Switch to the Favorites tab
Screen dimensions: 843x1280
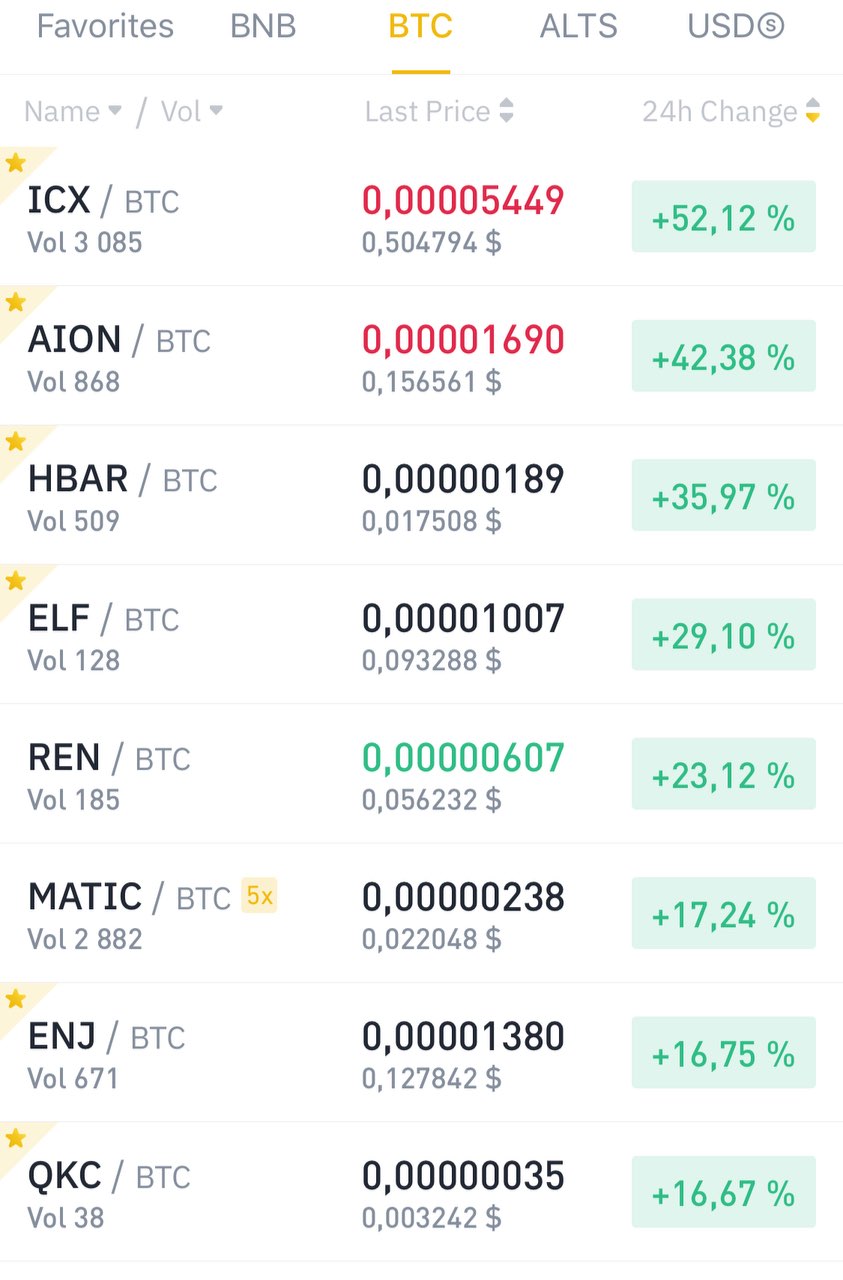click(x=105, y=26)
